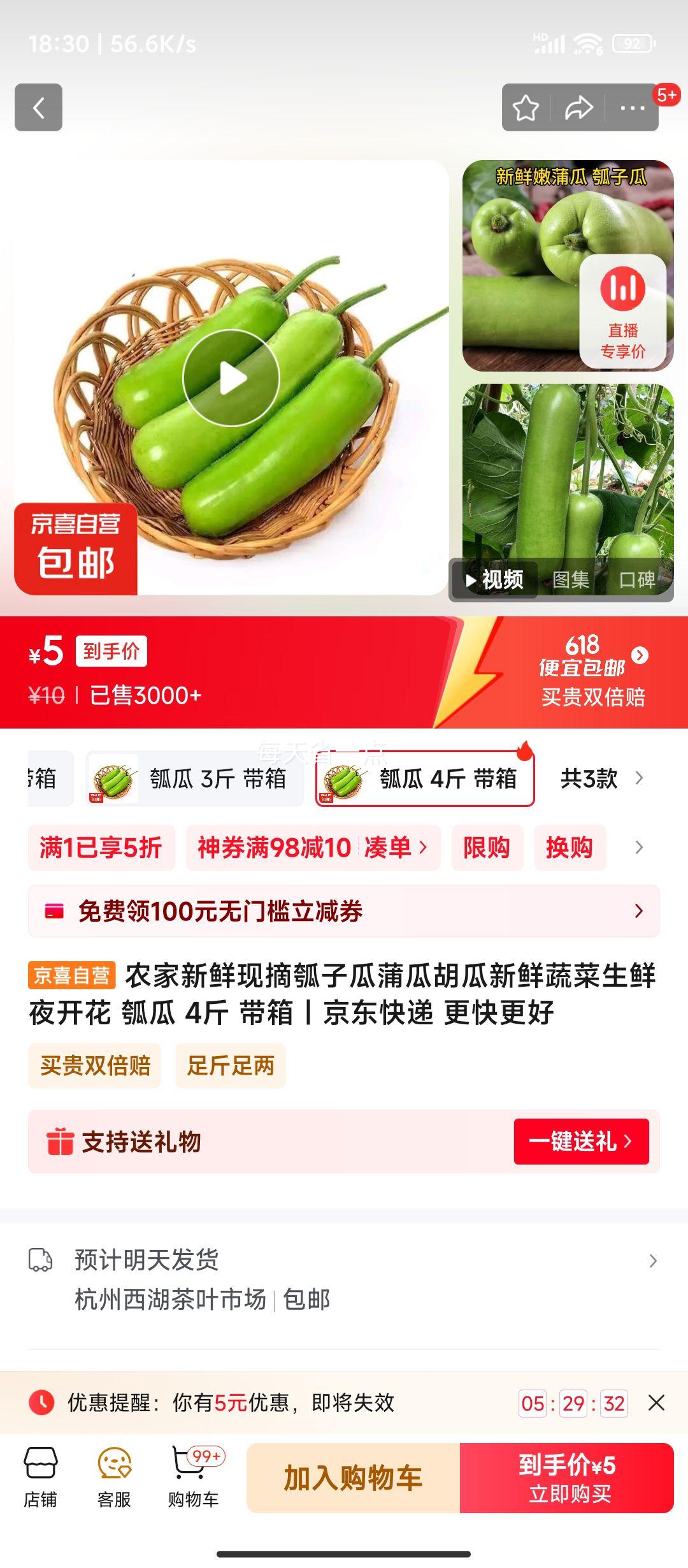Favorite this product with the star icon
The image size is (688, 1568).
[526, 108]
